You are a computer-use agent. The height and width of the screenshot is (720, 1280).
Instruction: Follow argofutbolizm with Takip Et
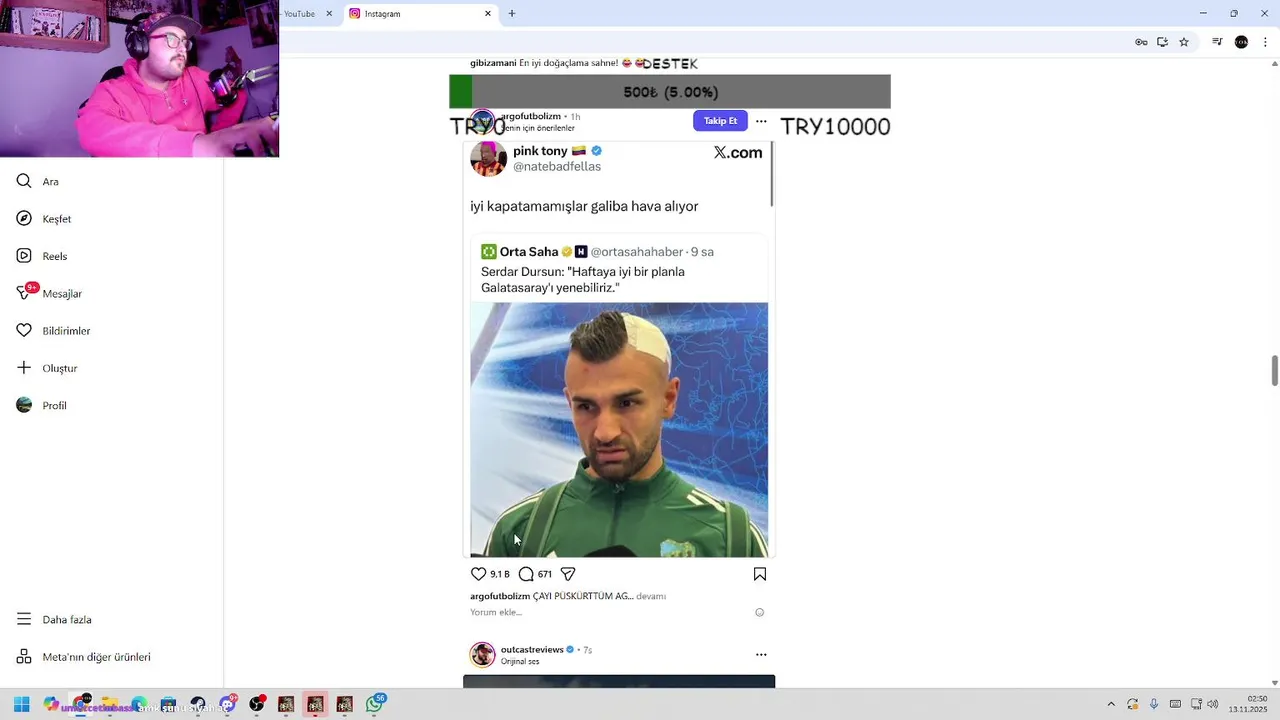[x=720, y=121]
